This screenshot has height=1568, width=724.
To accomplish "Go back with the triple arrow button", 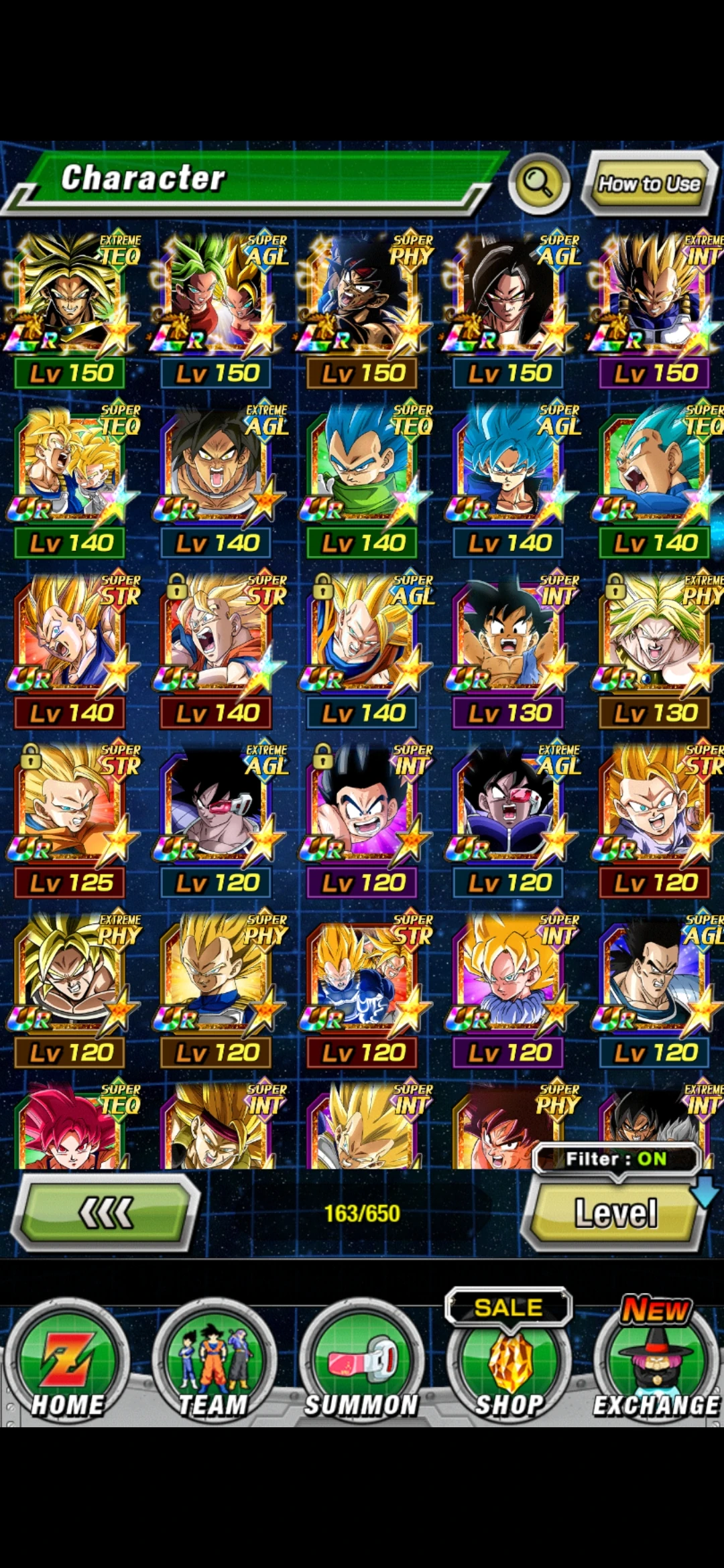I will click(x=107, y=1213).
